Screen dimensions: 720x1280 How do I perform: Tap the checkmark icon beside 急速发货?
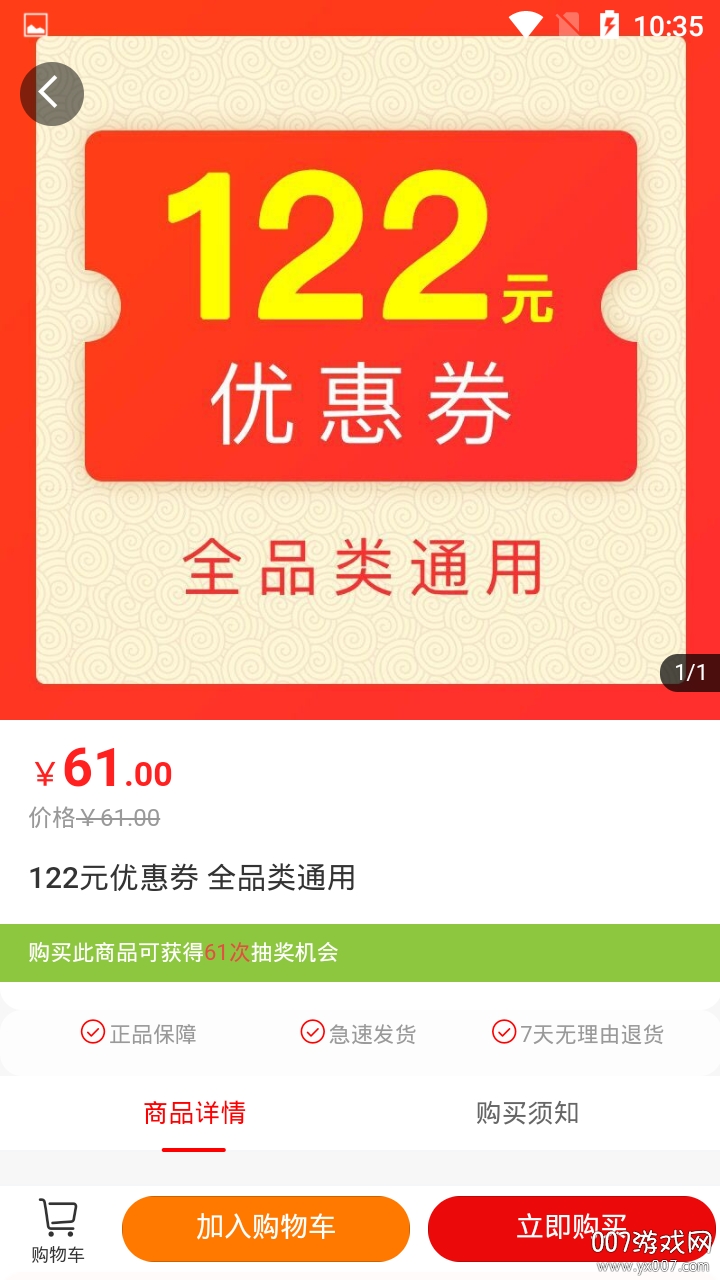pos(309,1034)
